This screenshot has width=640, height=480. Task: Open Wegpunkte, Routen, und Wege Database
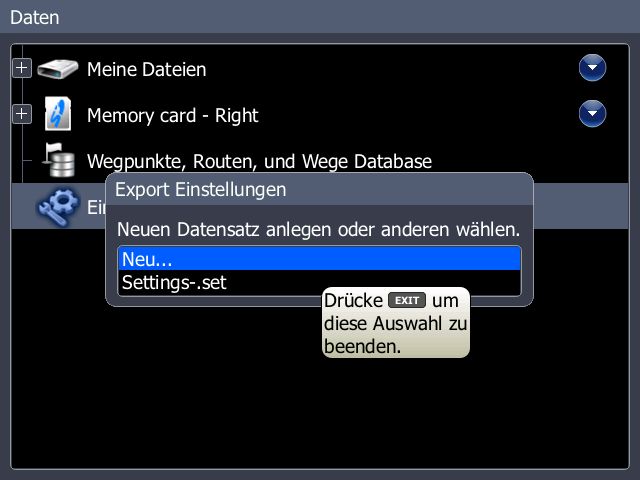click(x=259, y=160)
